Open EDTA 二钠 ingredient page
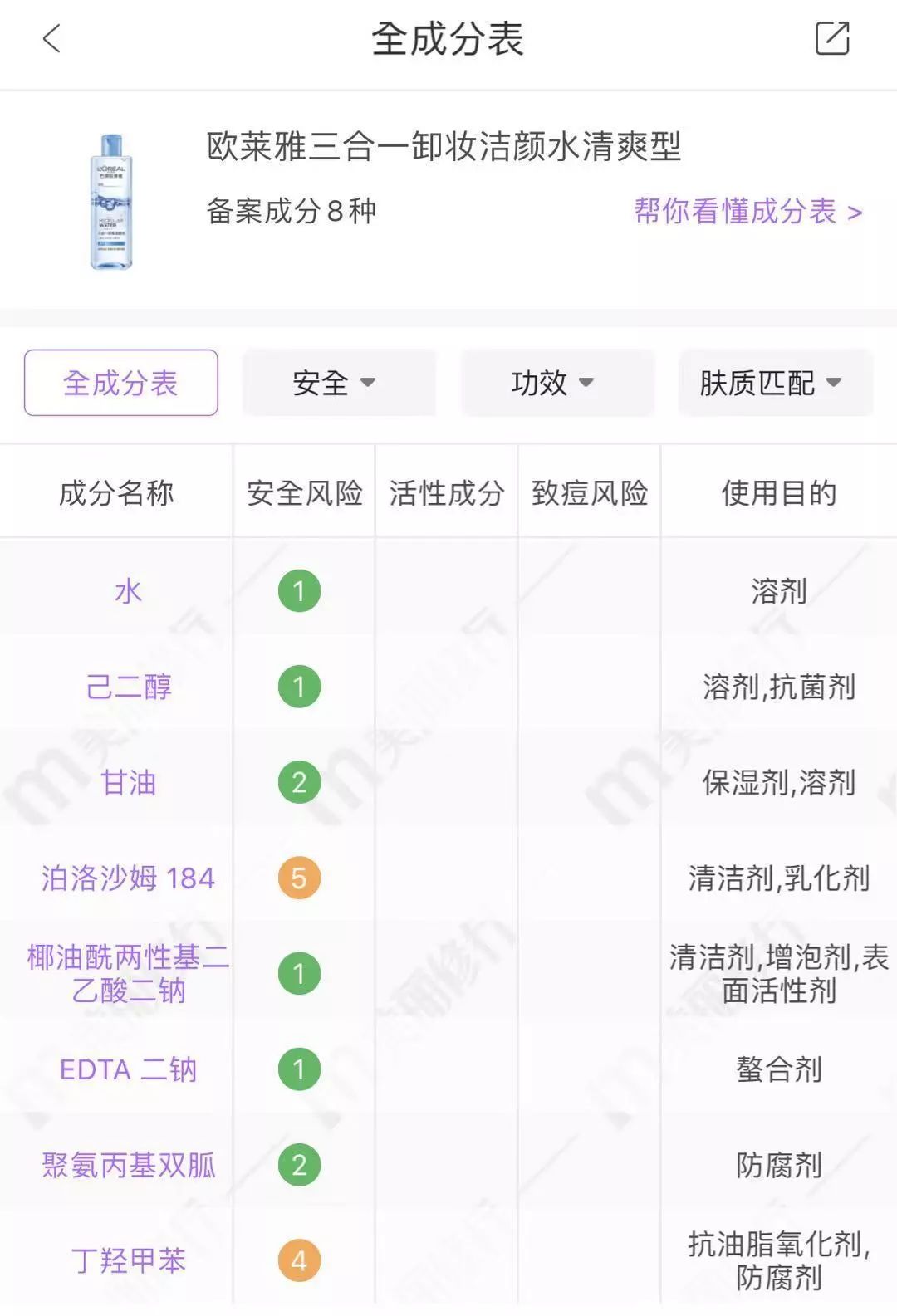 point(128,1069)
